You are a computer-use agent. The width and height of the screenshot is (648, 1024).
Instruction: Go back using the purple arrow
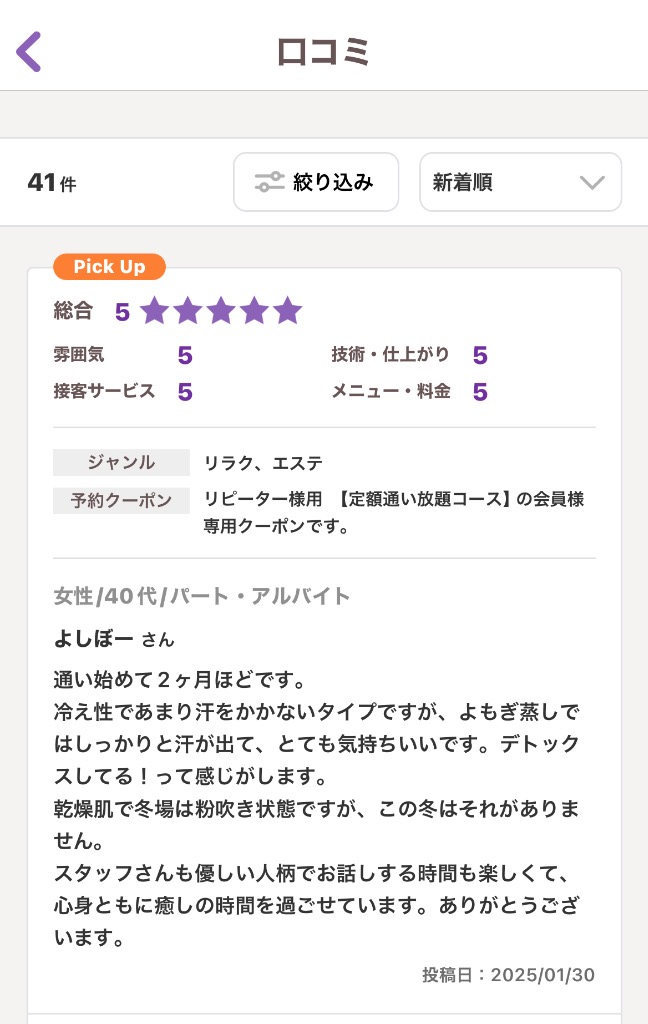pyautogui.click(x=29, y=52)
